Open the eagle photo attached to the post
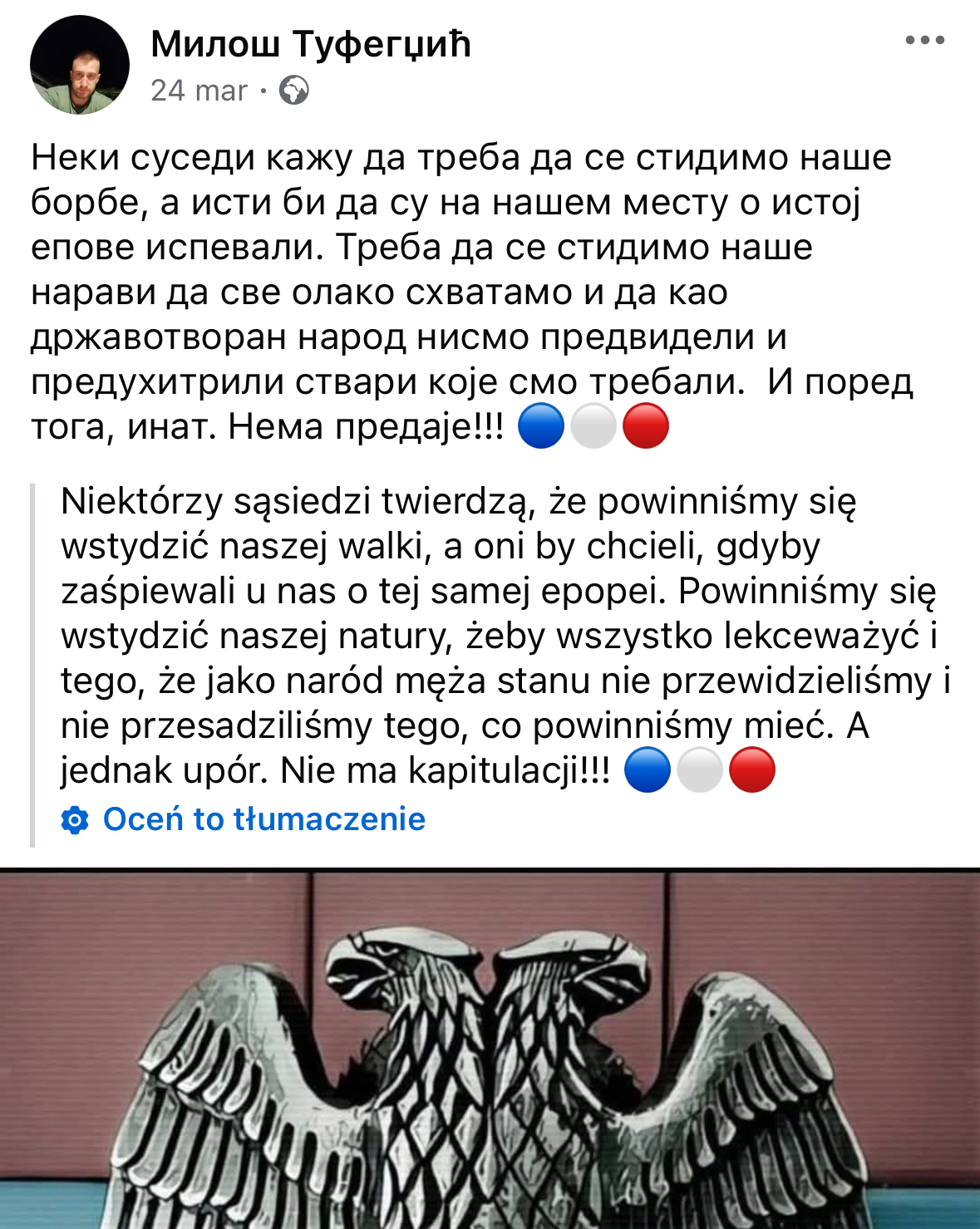The image size is (980, 1229). (490, 1049)
